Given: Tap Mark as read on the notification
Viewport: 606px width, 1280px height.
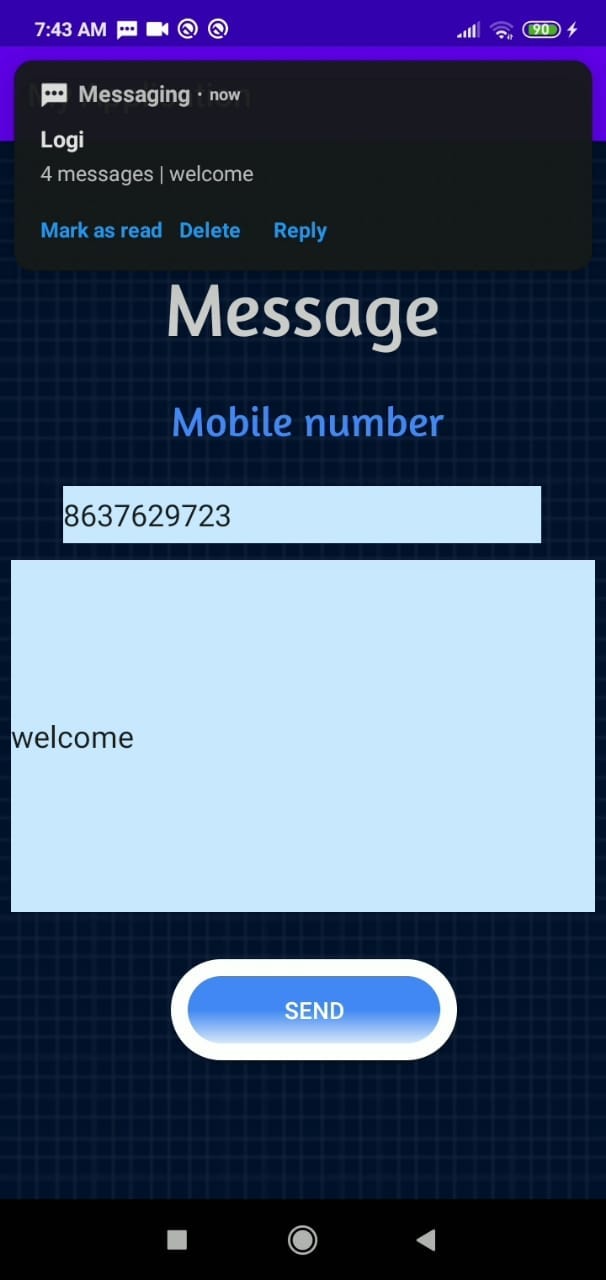Looking at the screenshot, I should tap(101, 231).
